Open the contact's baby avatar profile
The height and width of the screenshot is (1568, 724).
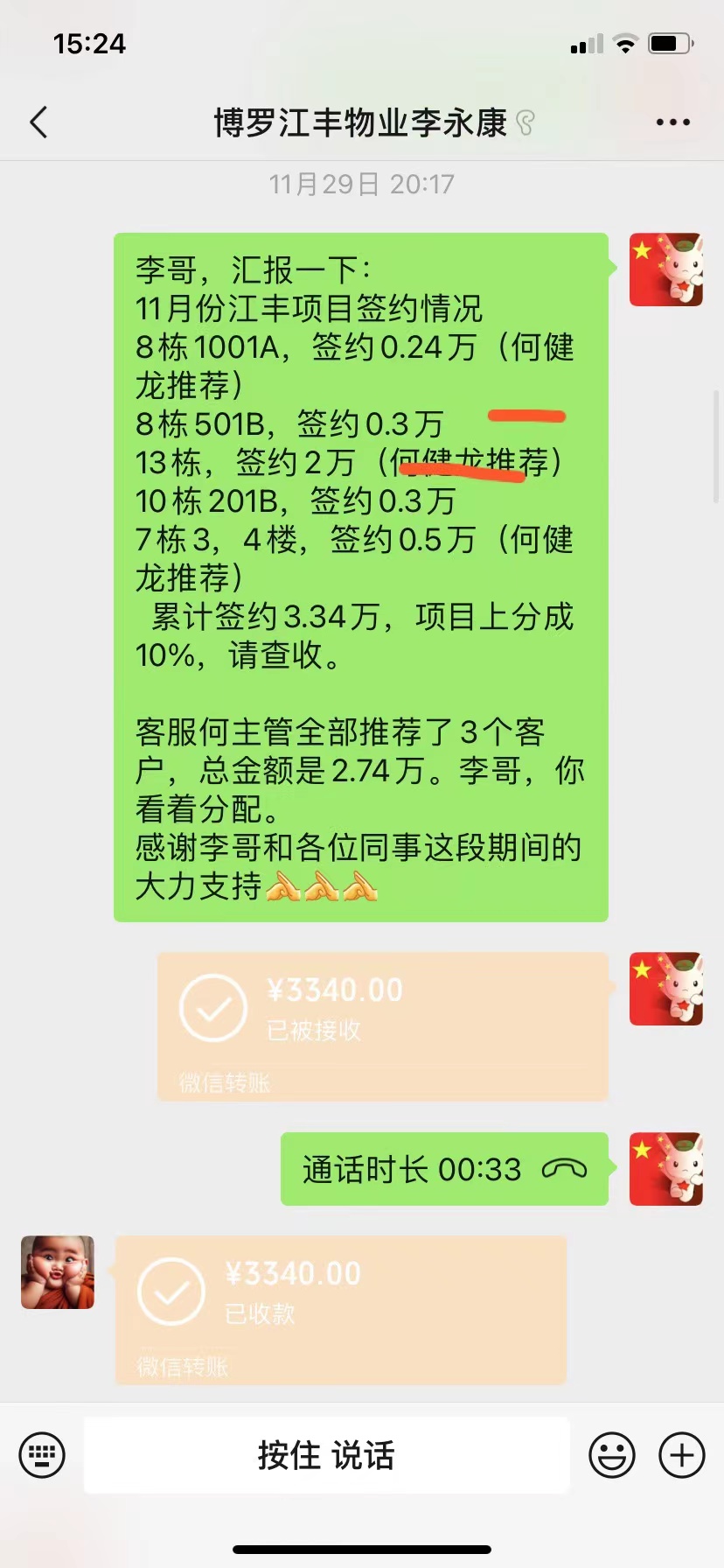coord(58,1271)
